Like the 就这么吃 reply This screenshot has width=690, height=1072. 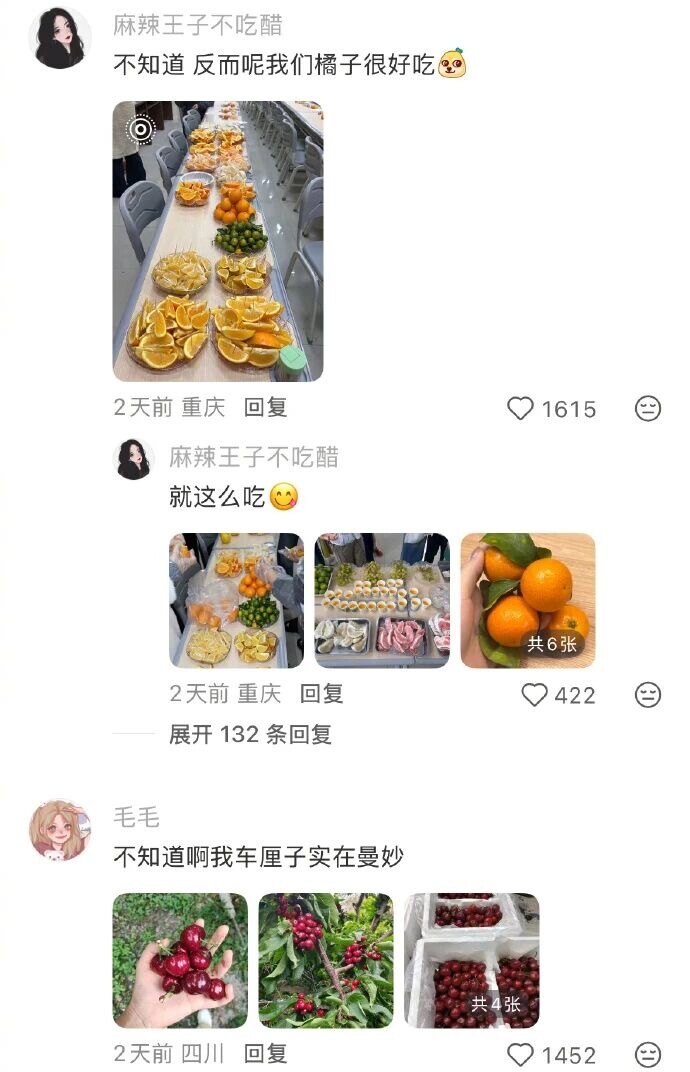[536, 694]
